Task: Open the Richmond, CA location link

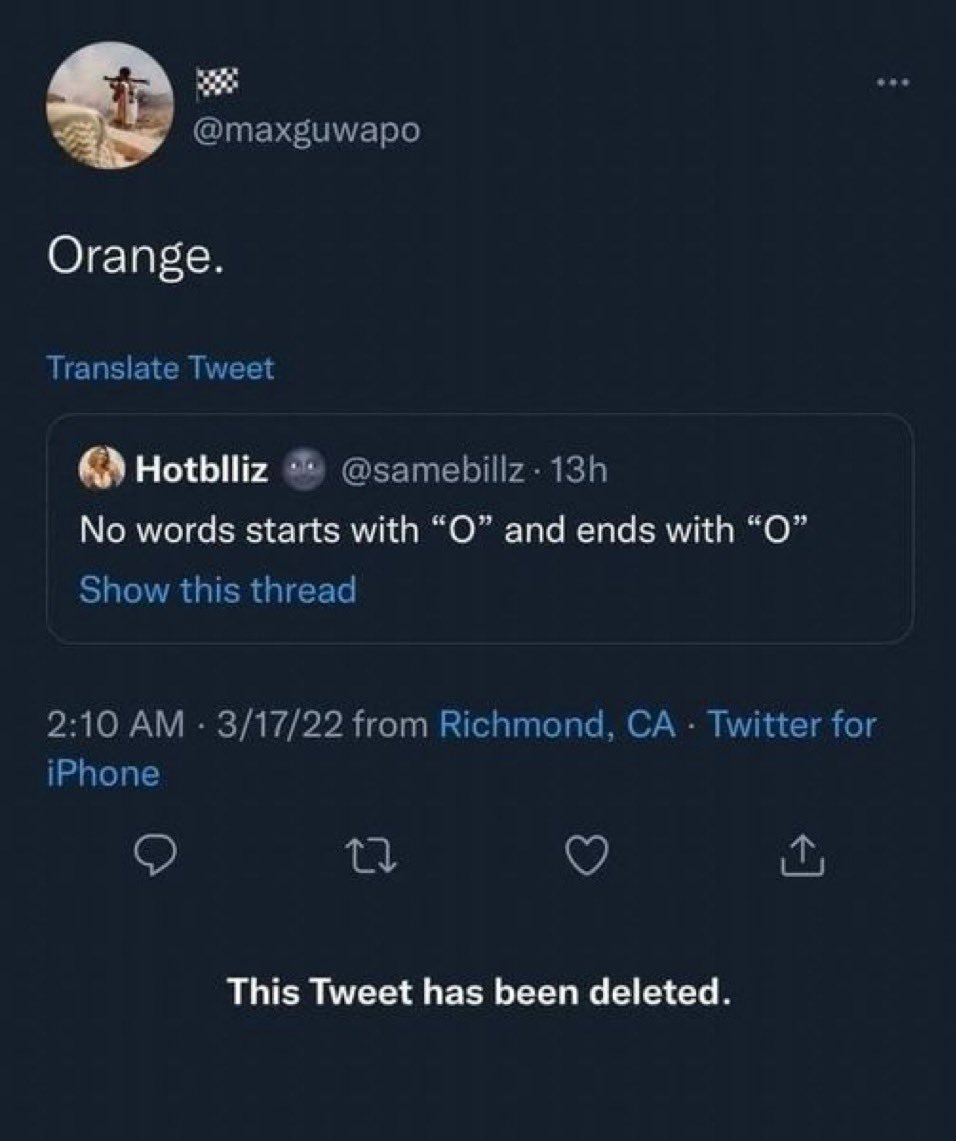Action: (x=557, y=723)
